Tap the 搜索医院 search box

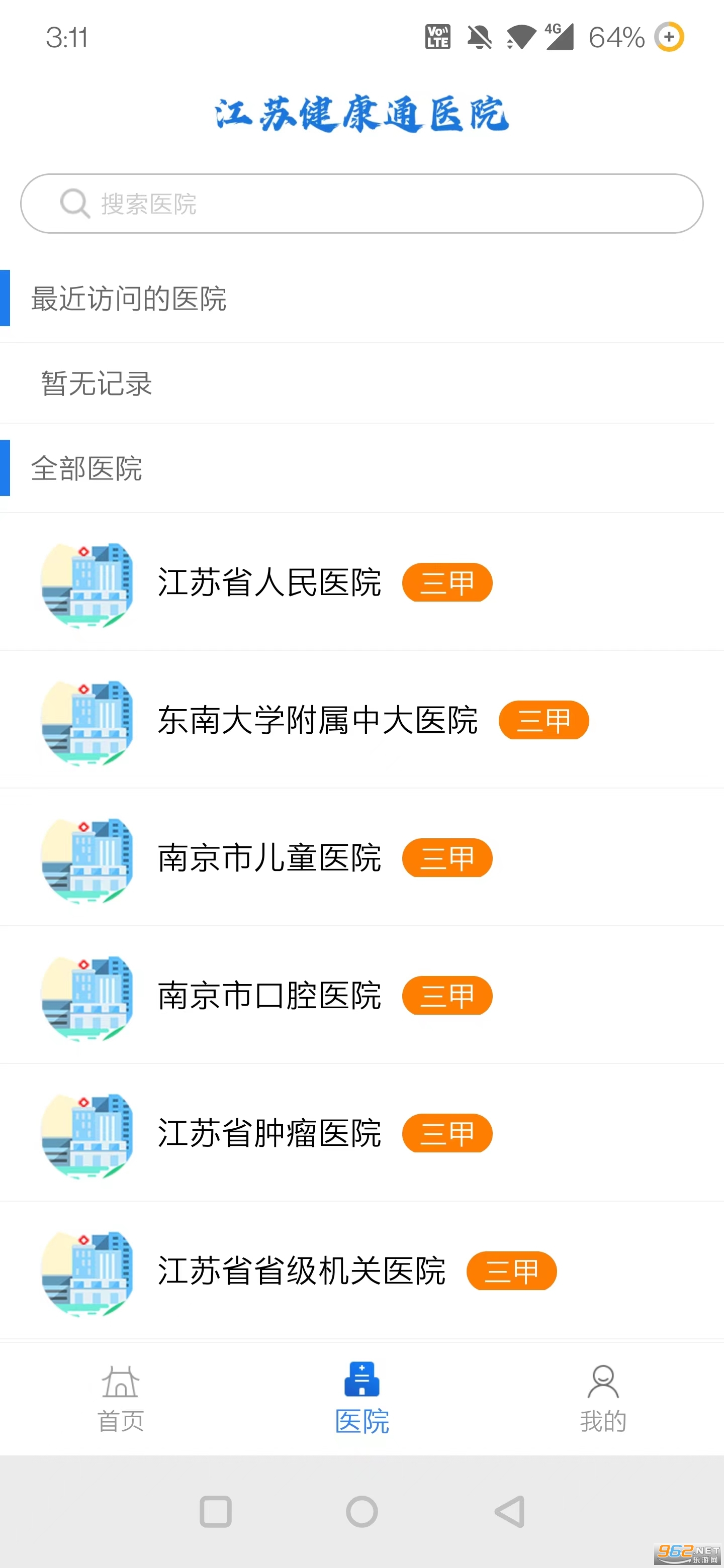click(x=361, y=204)
